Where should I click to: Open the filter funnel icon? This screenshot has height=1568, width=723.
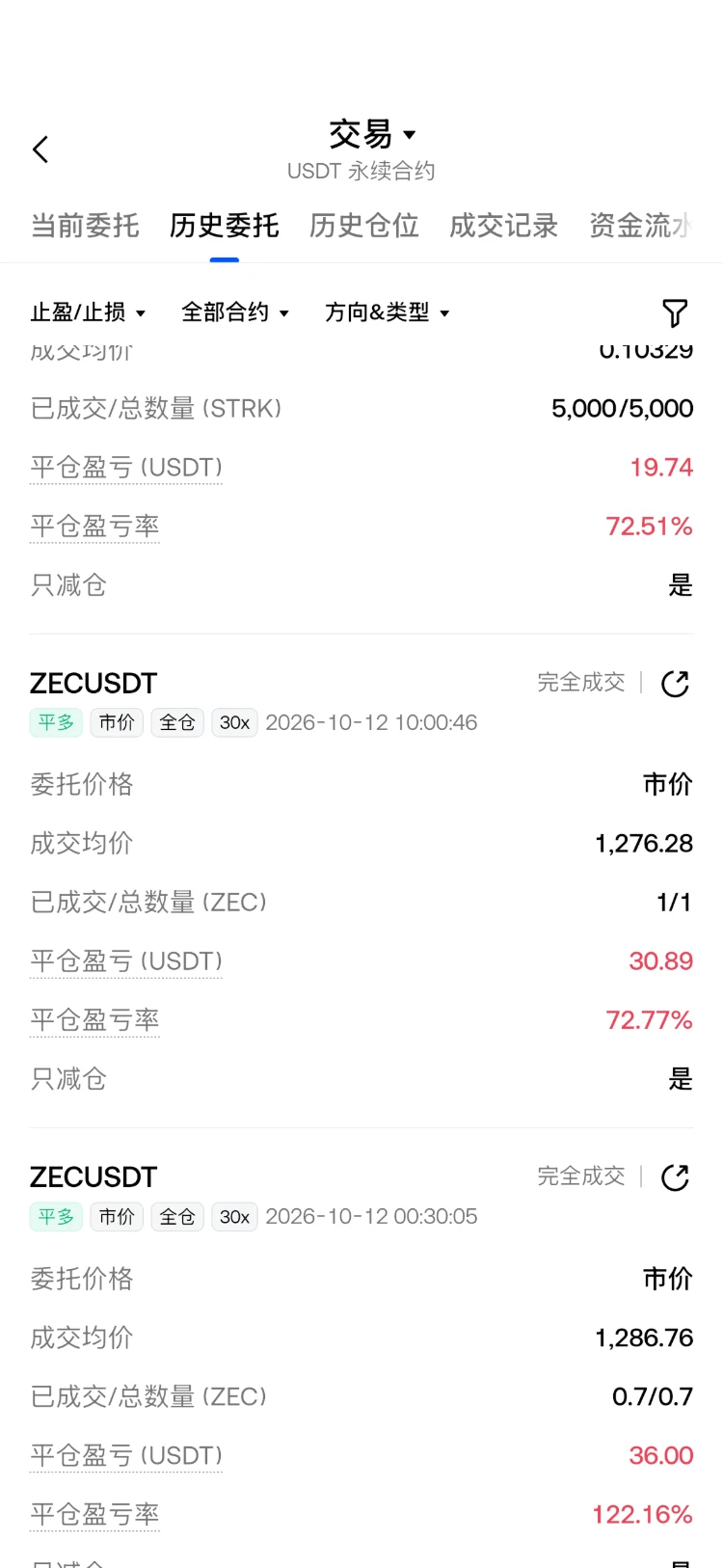coord(675,312)
